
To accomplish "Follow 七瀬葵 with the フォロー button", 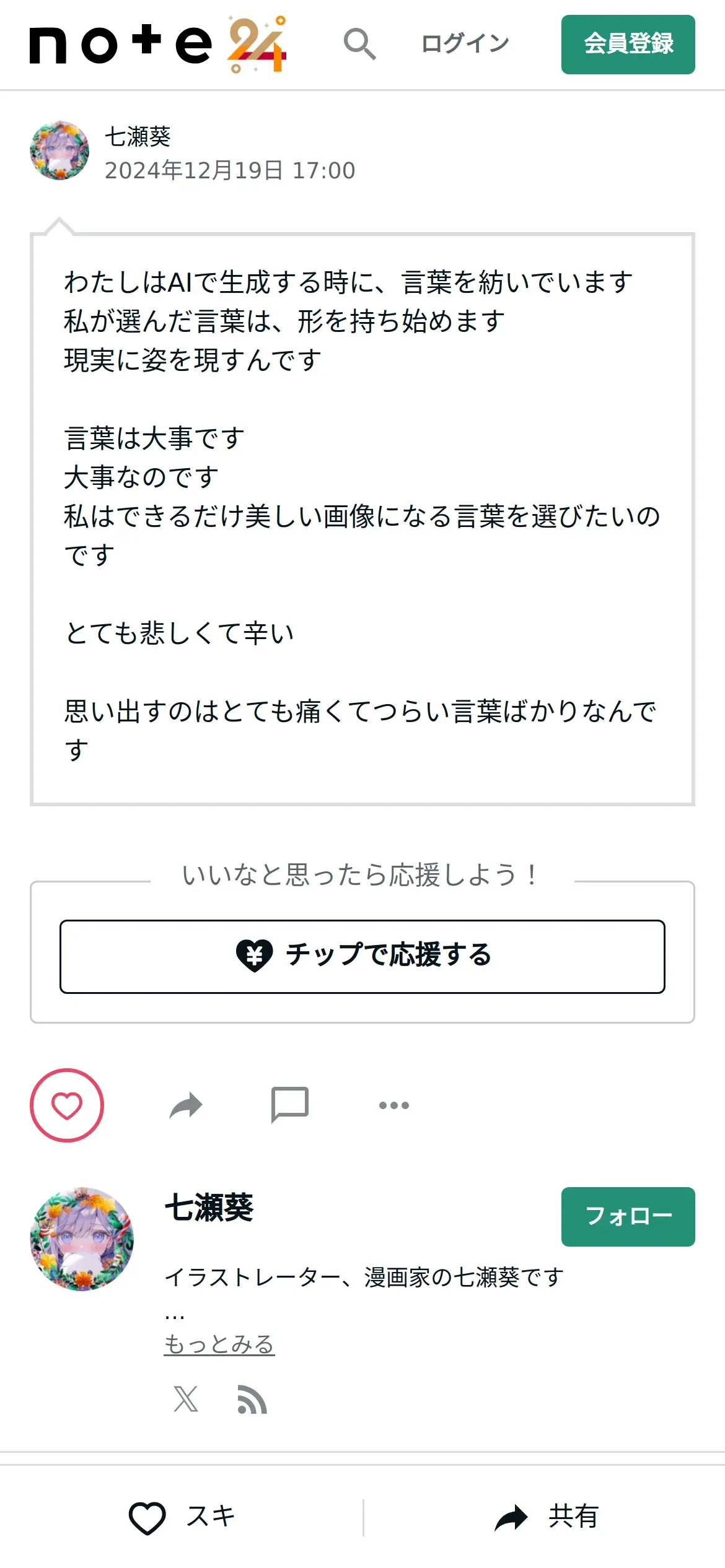I will (x=628, y=1216).
